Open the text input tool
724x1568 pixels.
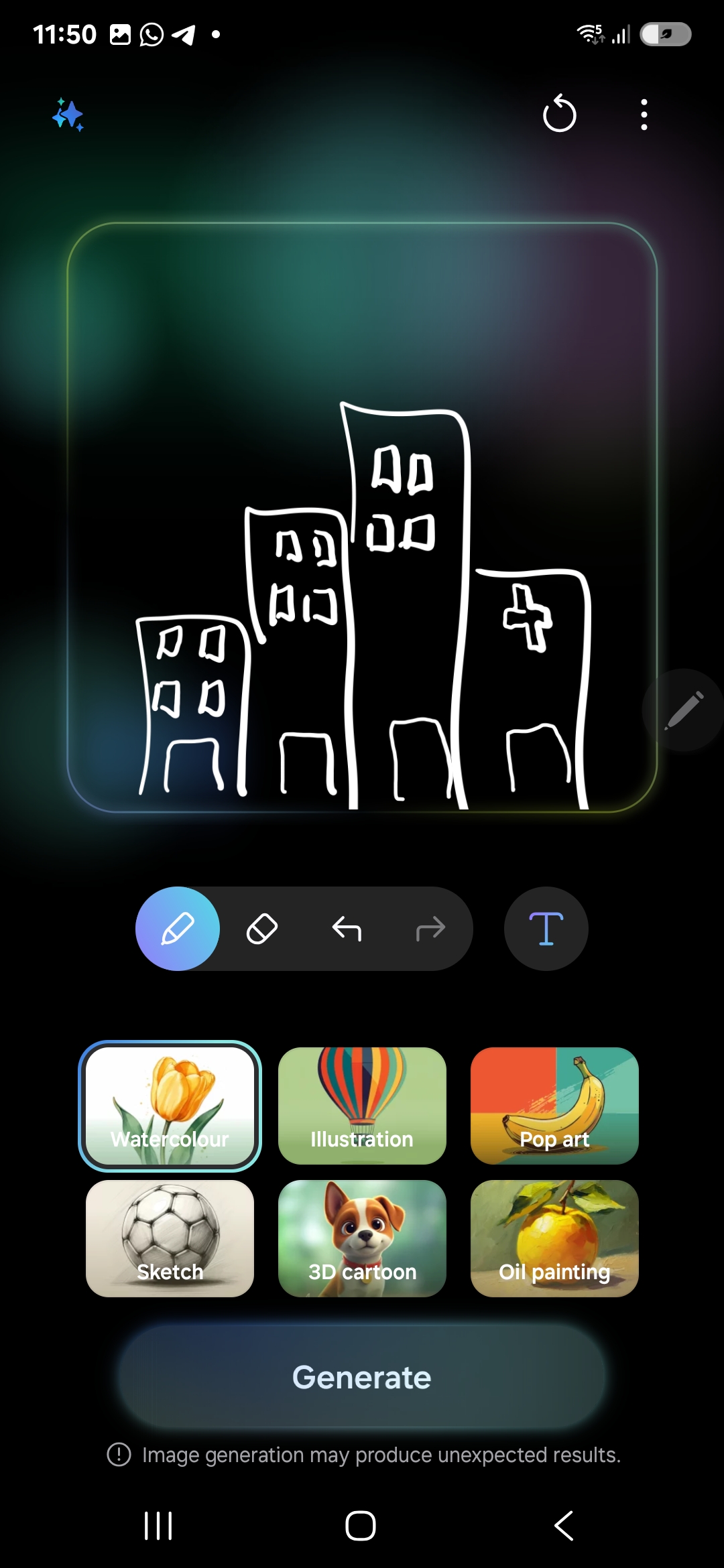pyautogui.click(x=546, y=929)
